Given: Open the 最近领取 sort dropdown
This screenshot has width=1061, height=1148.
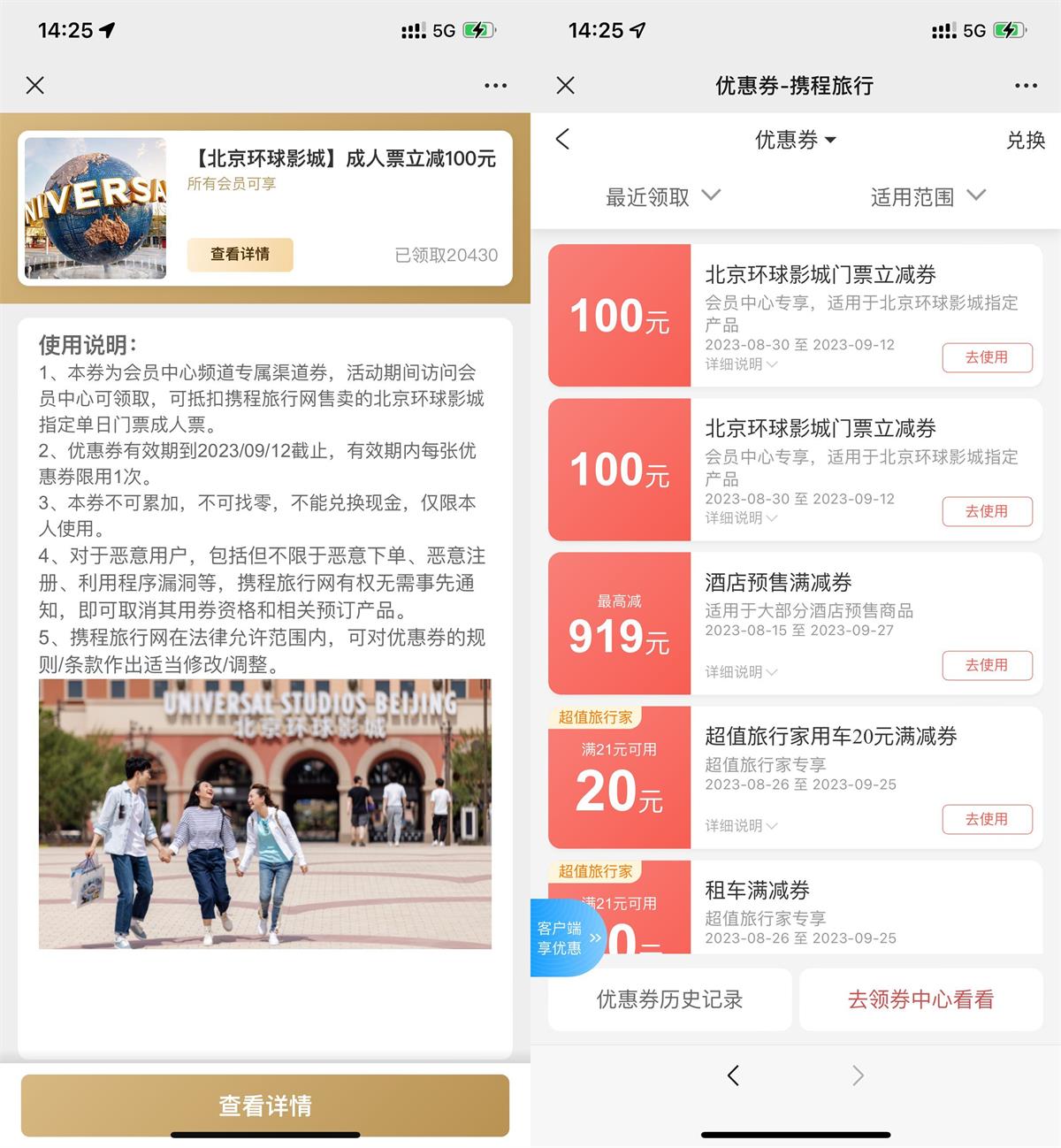Looking at the screenshot, I should [x=662, y=196].
